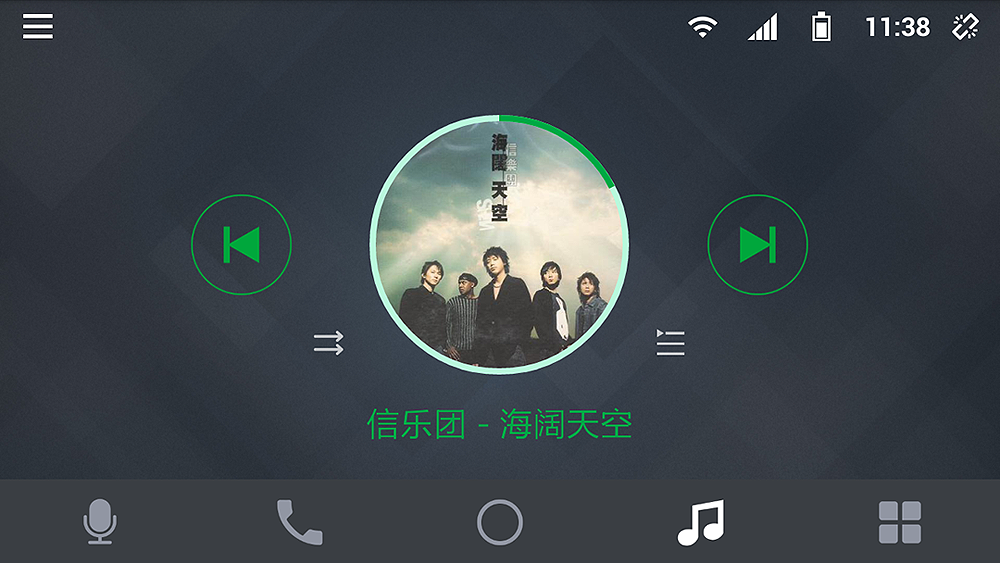
Task: Skip to the previous track
Action: coord(241,245)
